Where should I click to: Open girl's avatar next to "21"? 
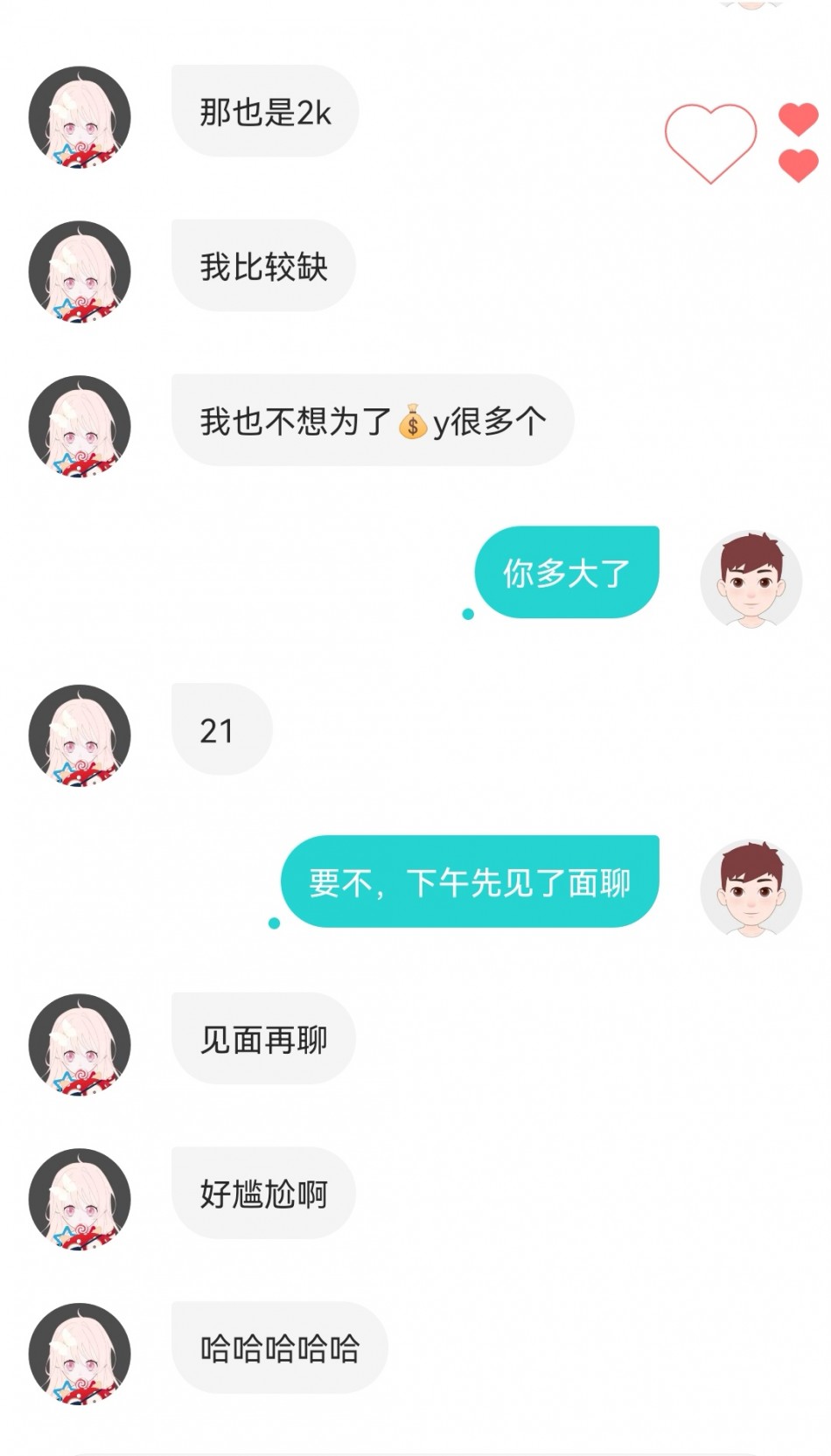[x=80, y=735]
